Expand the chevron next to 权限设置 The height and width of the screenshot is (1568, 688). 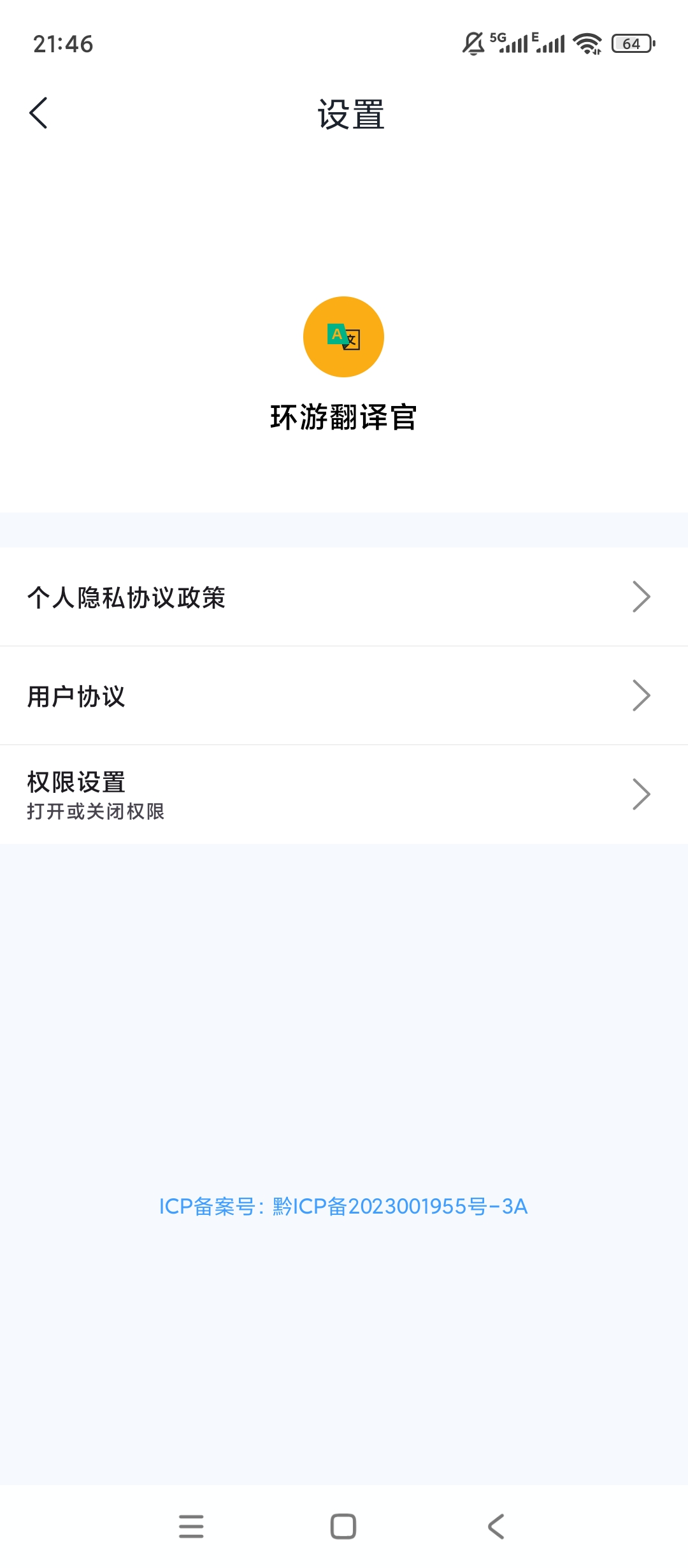643,794
